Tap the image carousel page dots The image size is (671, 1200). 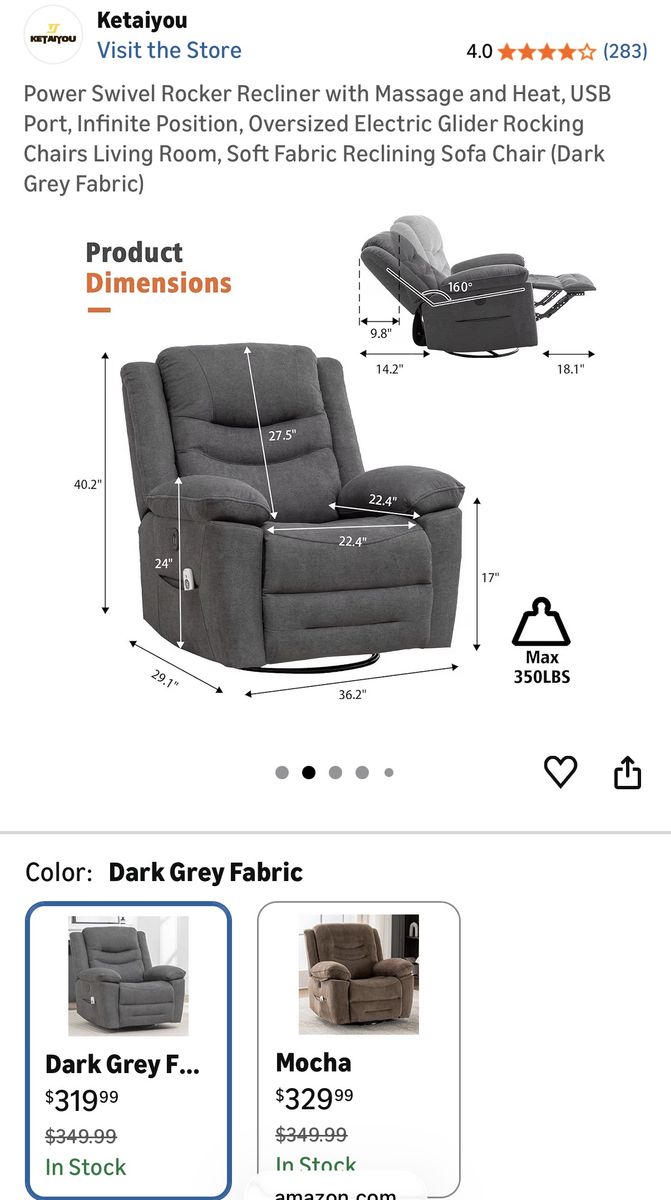tap(335, 772)
